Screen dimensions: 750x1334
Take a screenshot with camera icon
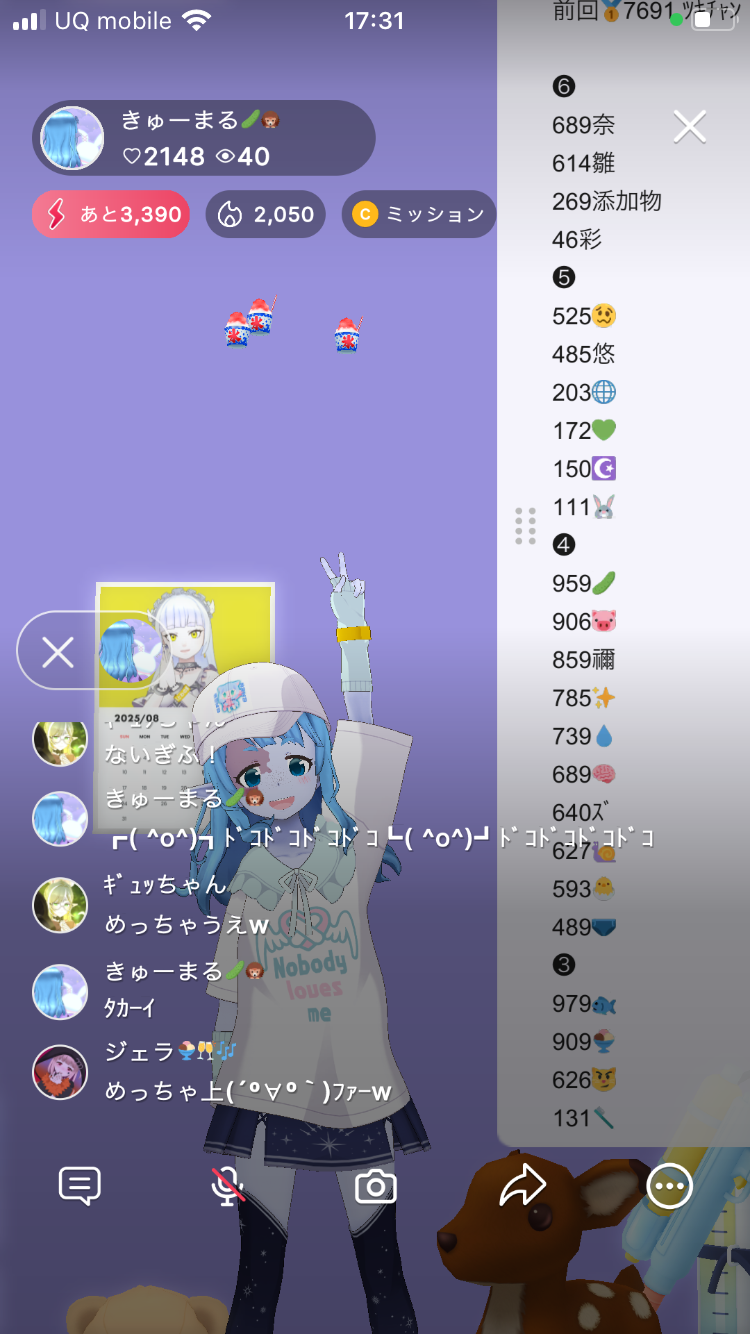(376, 1187)
